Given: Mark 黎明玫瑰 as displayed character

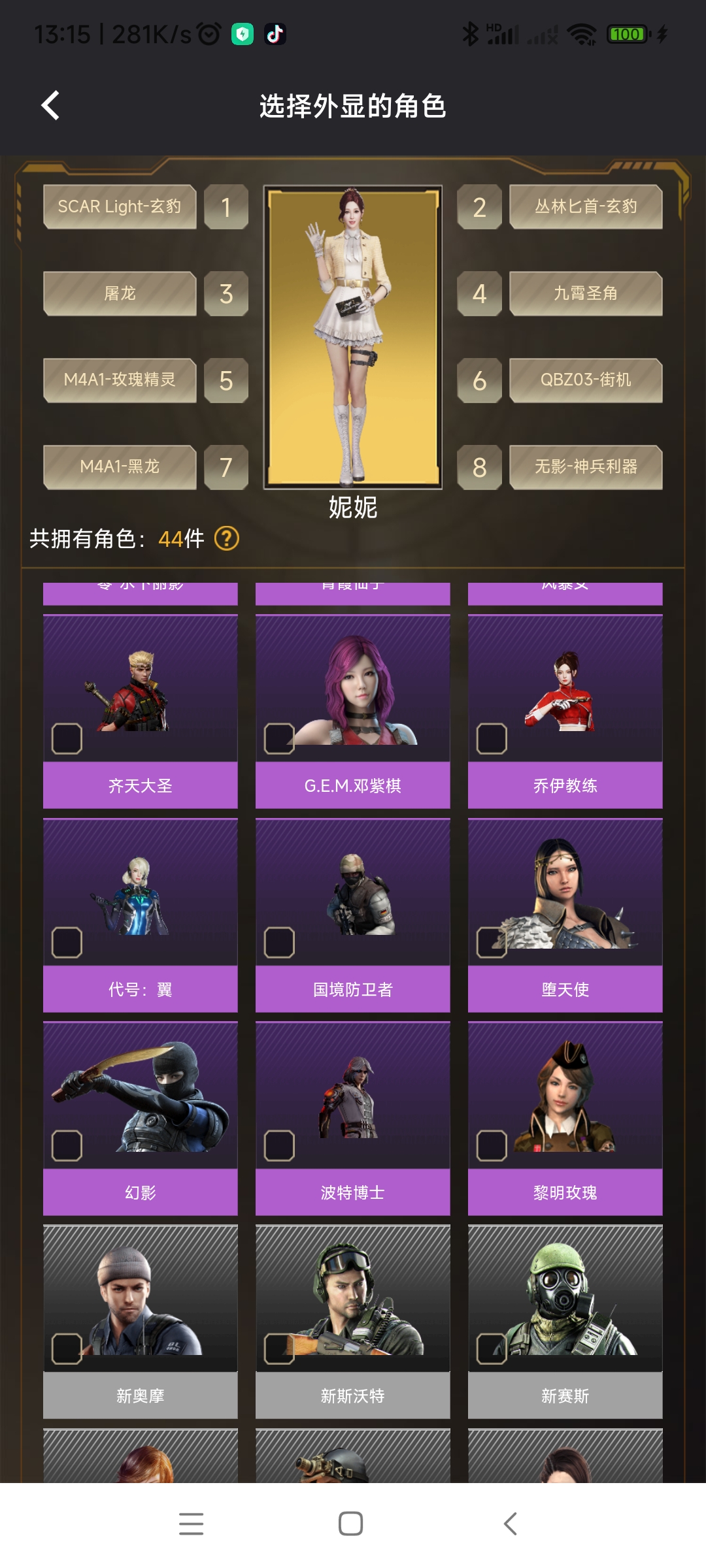Looking at the screenshot, I should [x=492, y=1146].
